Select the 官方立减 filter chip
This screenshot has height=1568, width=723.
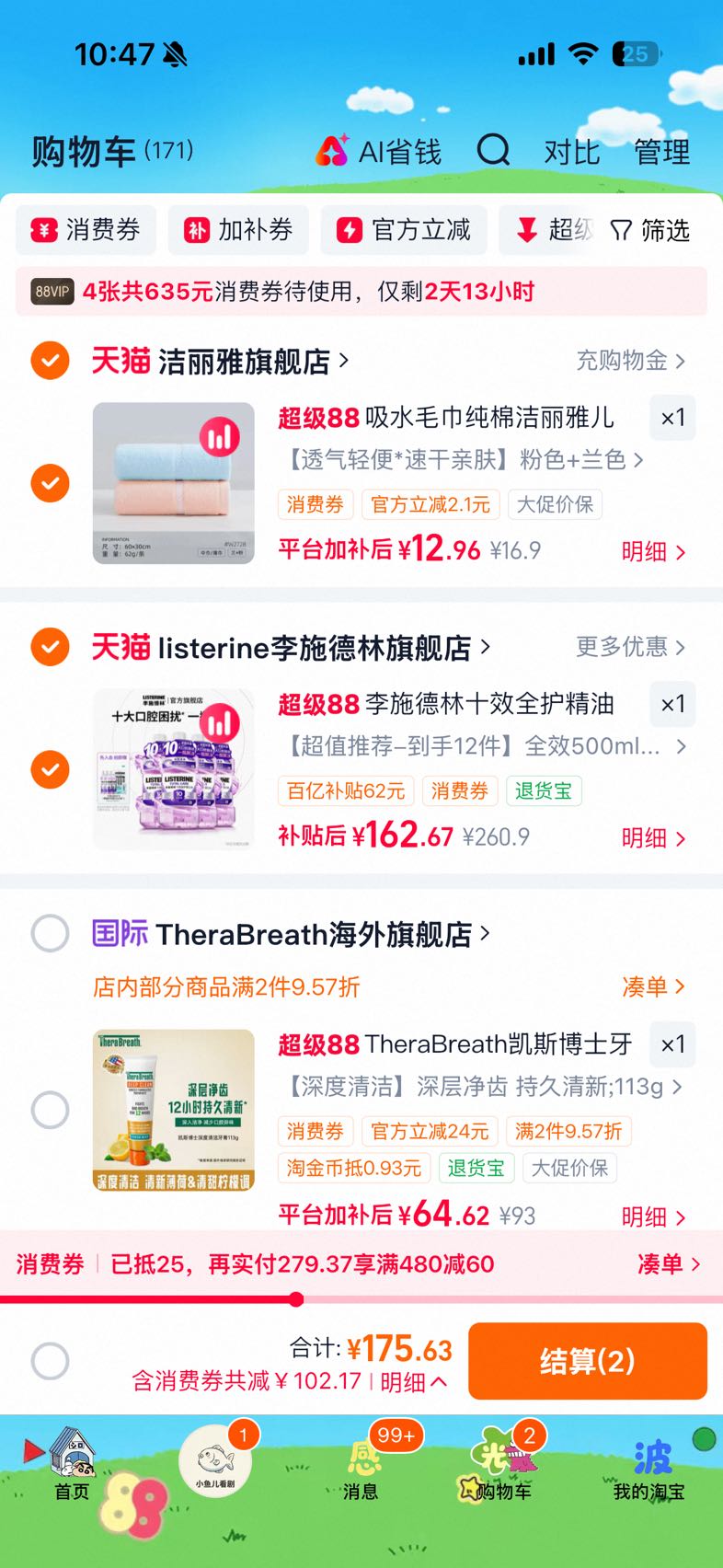tap(404, 230)
